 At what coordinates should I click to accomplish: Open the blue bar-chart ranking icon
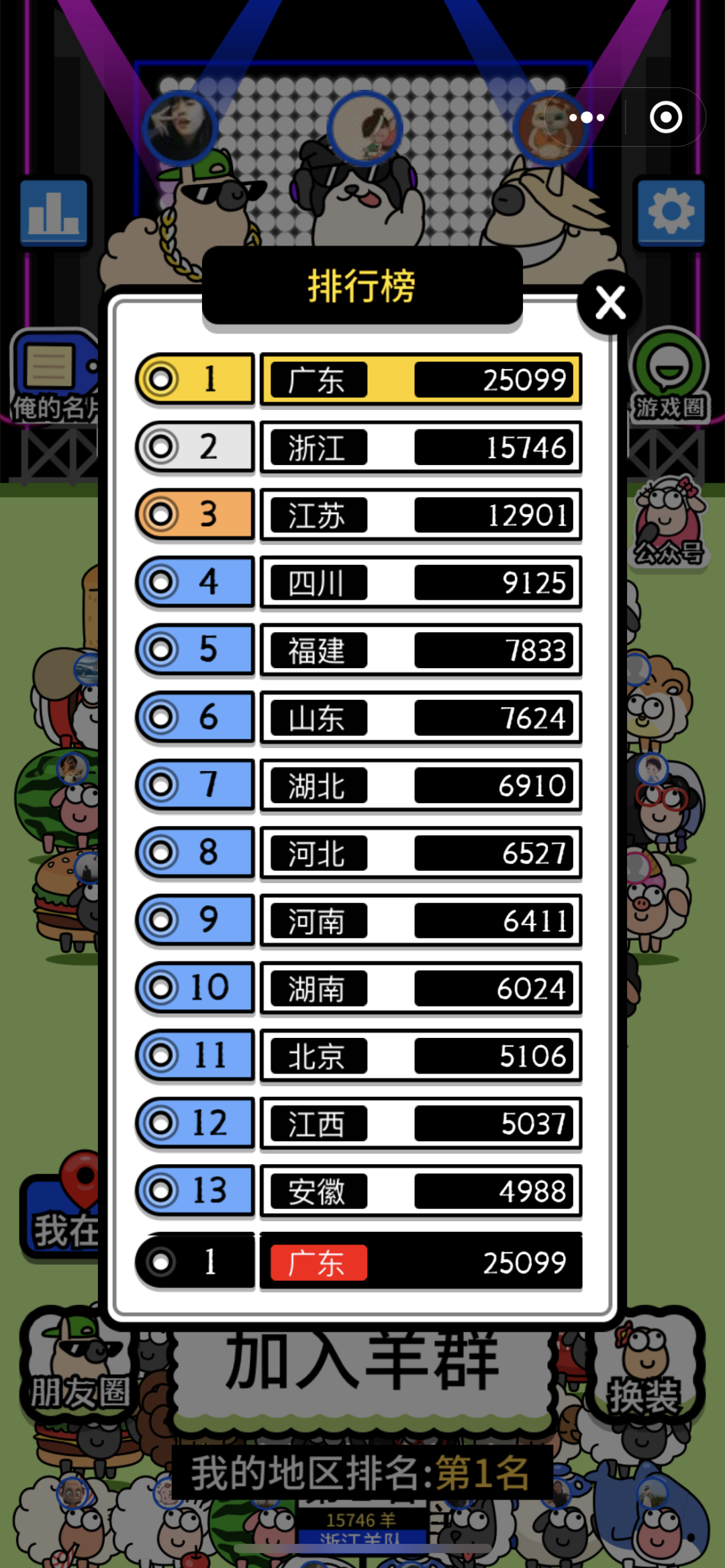pos(54,213)
